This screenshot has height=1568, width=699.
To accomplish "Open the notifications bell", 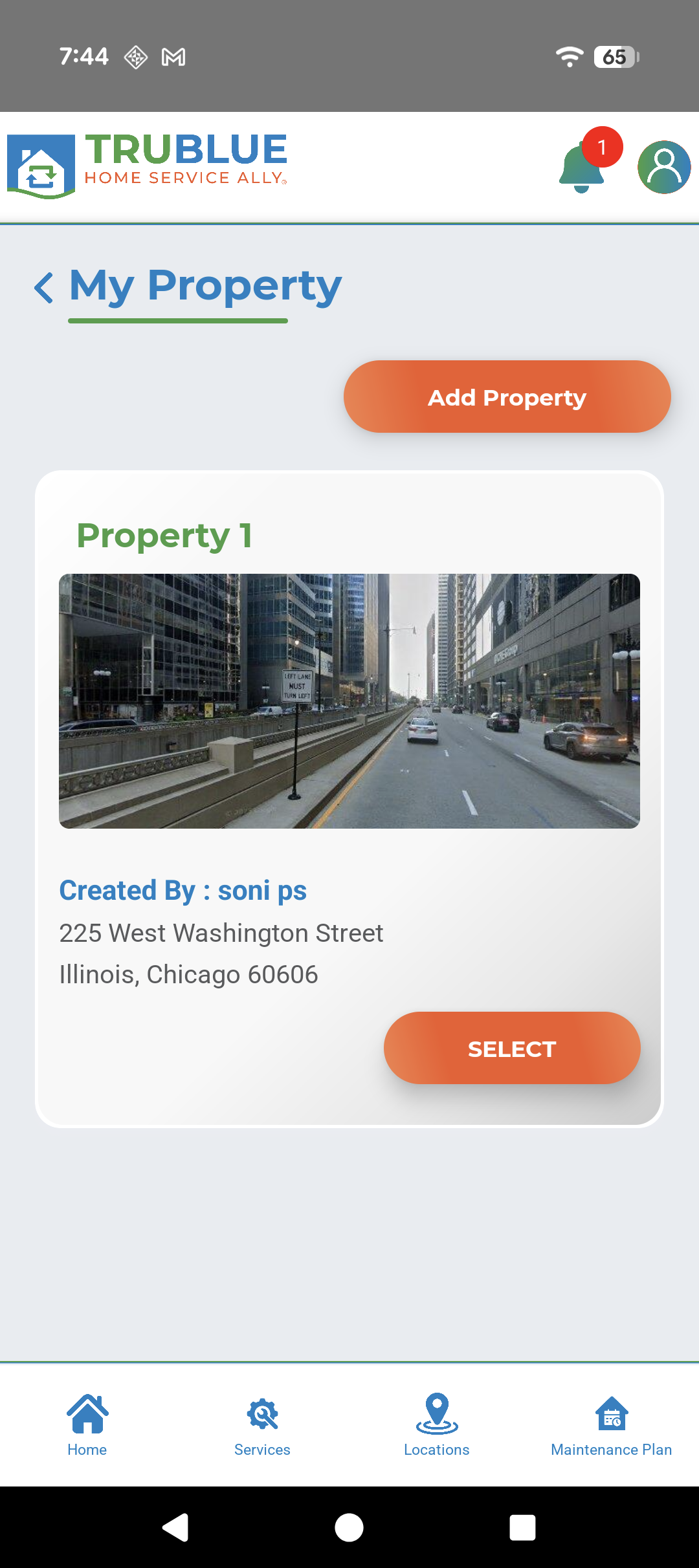I will point(582,168).
